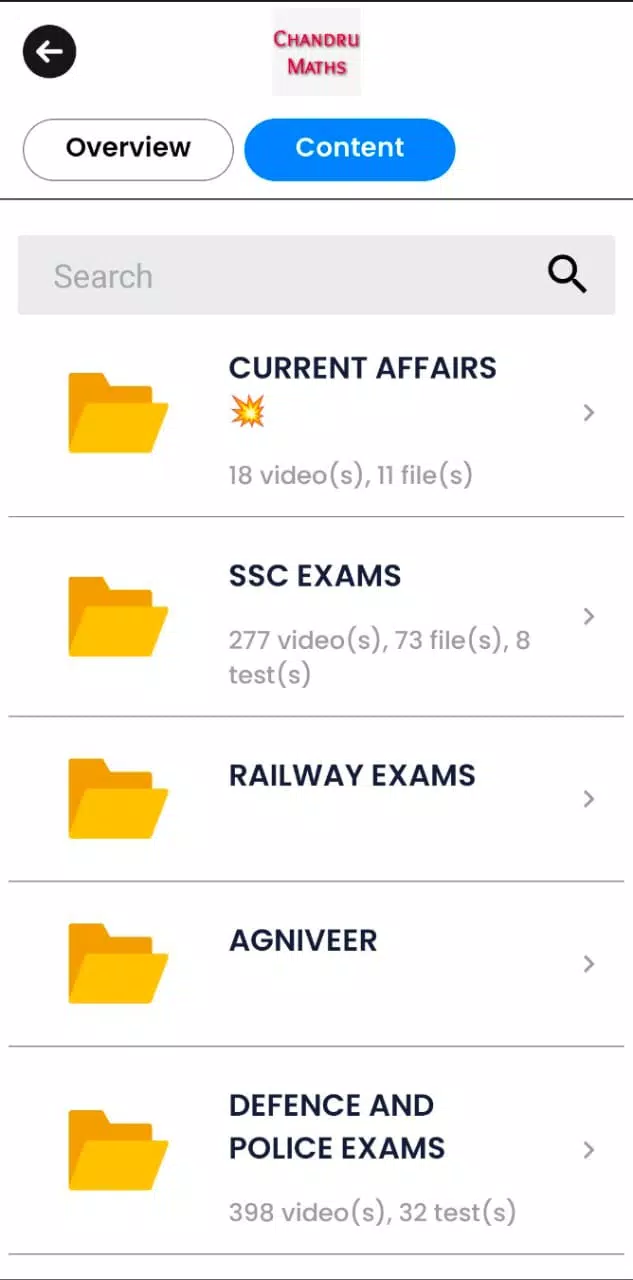Tap the Search field
Image resolution: width=633 pixels, height=1280 pixels.
point(316,275)
